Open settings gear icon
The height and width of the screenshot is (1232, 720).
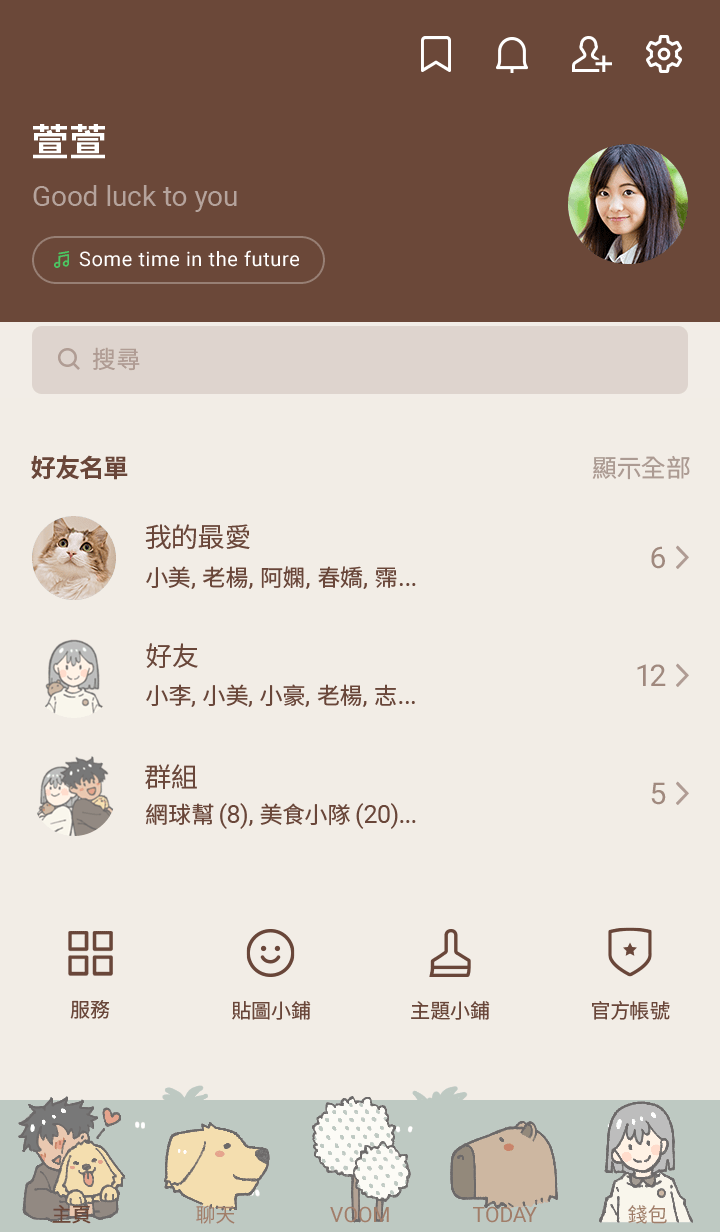coord(664,55)
